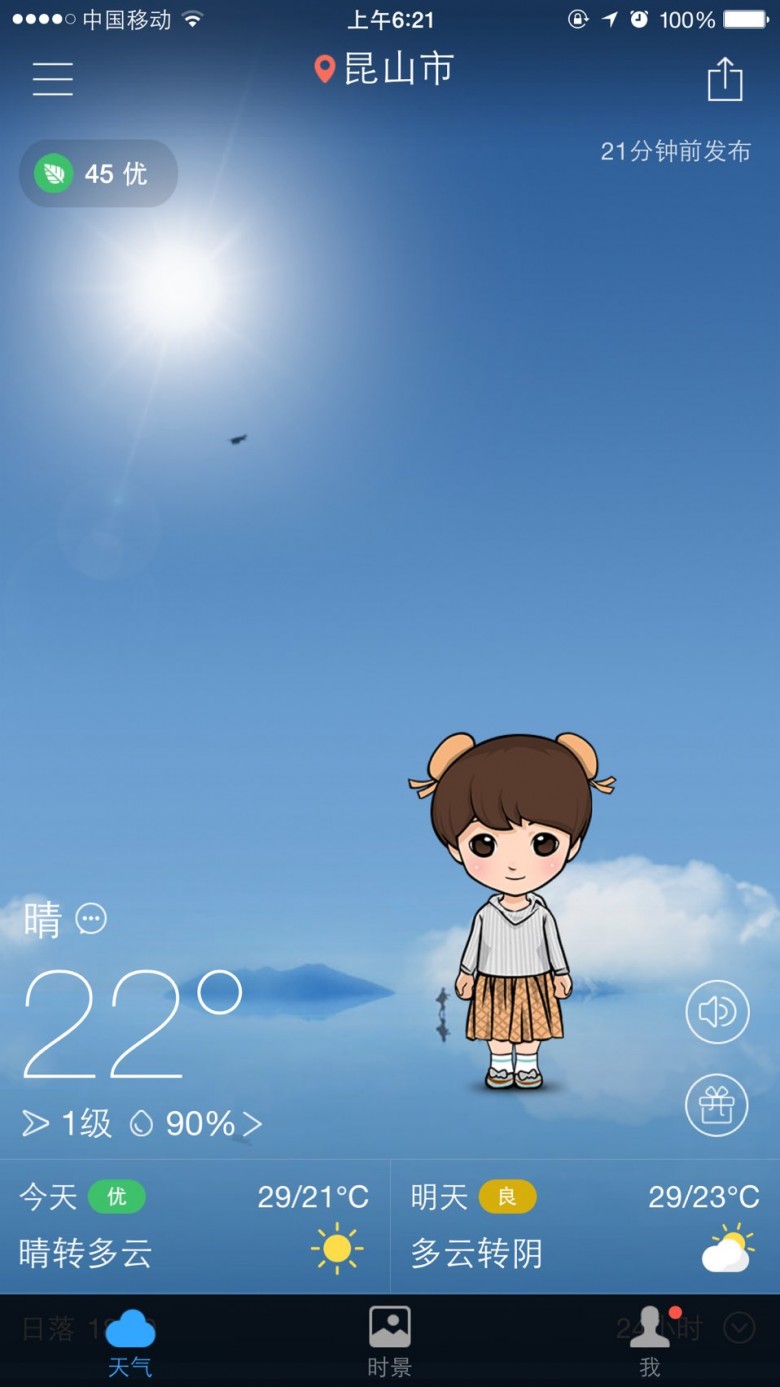This screenshot has width=780, height=1387.
Task: Open the feedback bubble next to 晴
Action: [91, 918]
